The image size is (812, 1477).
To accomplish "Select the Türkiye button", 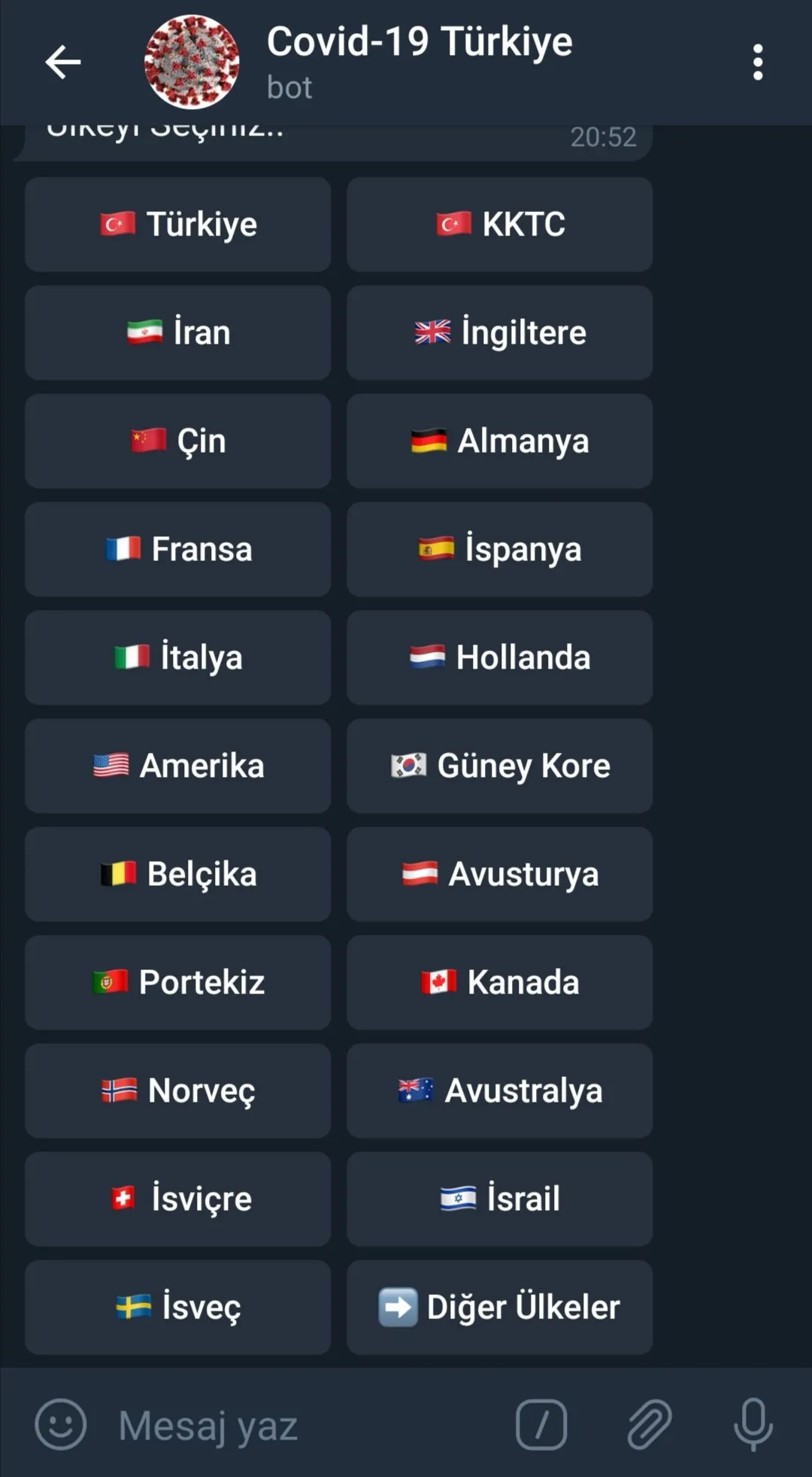I will click(x=178, y=224).
